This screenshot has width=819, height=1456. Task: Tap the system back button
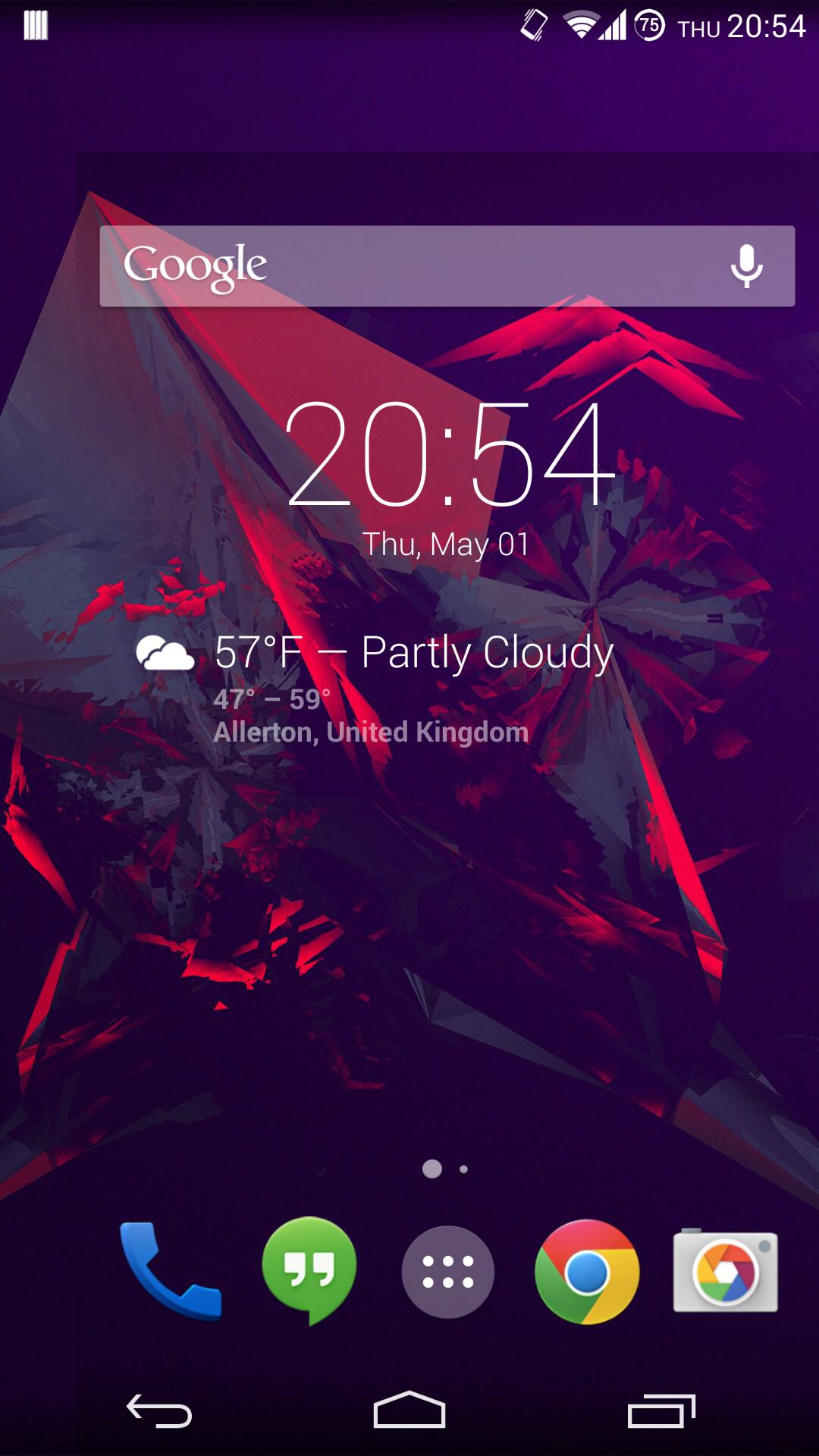pyautogui.click(x=158, y=1411)
